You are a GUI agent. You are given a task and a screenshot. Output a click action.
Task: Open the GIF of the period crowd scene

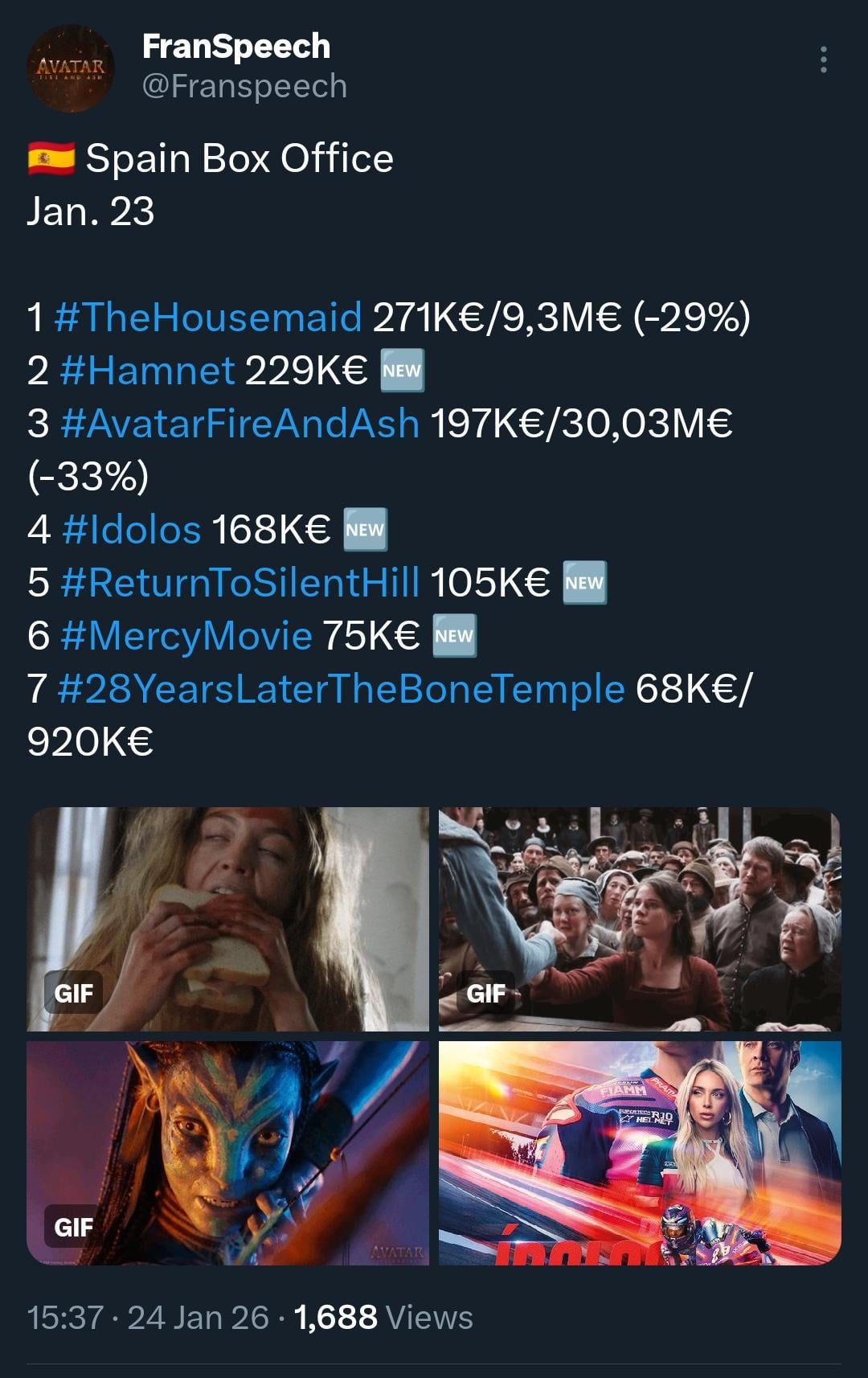click(640, 918)
